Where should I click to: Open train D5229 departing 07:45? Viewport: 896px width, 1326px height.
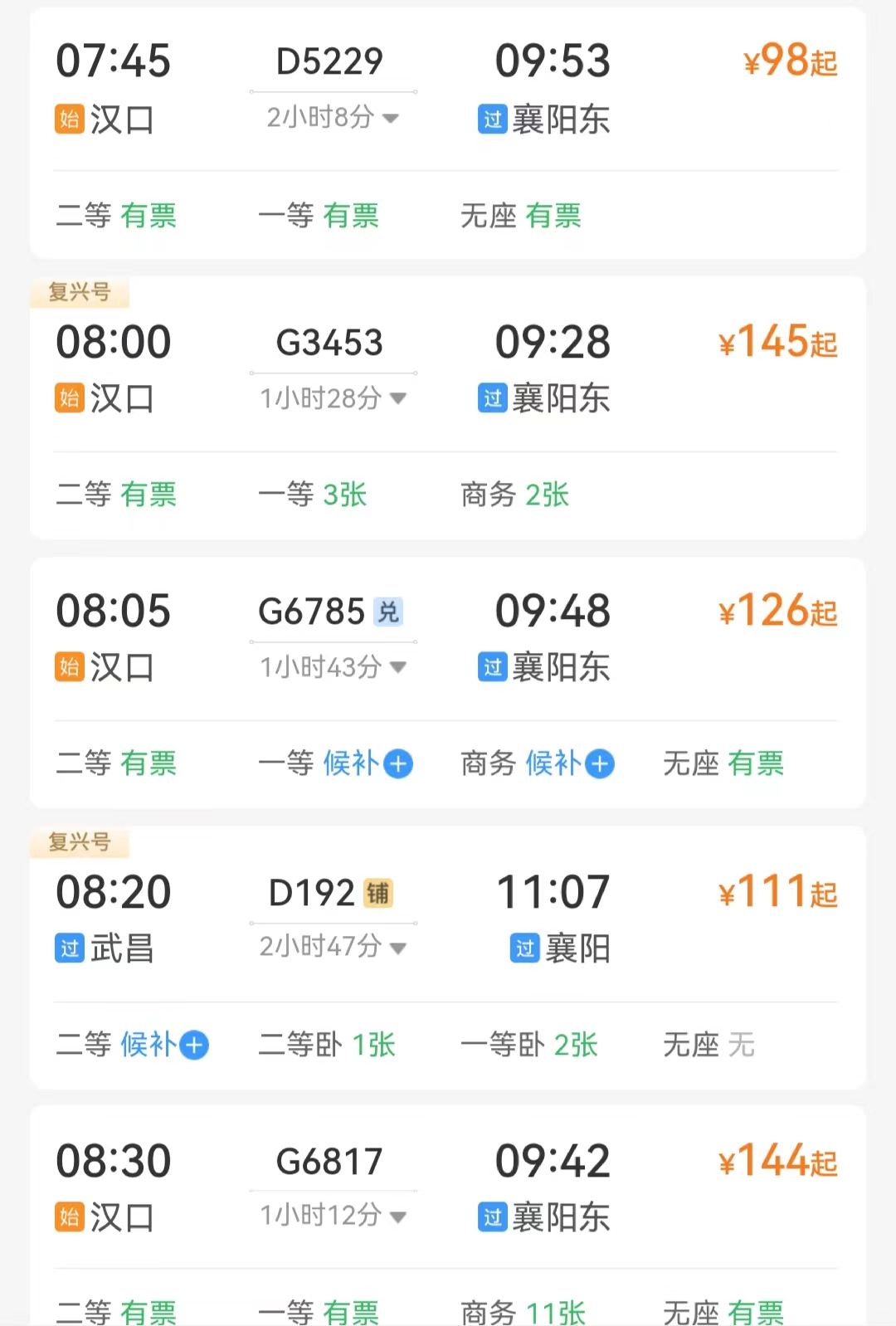329,61
